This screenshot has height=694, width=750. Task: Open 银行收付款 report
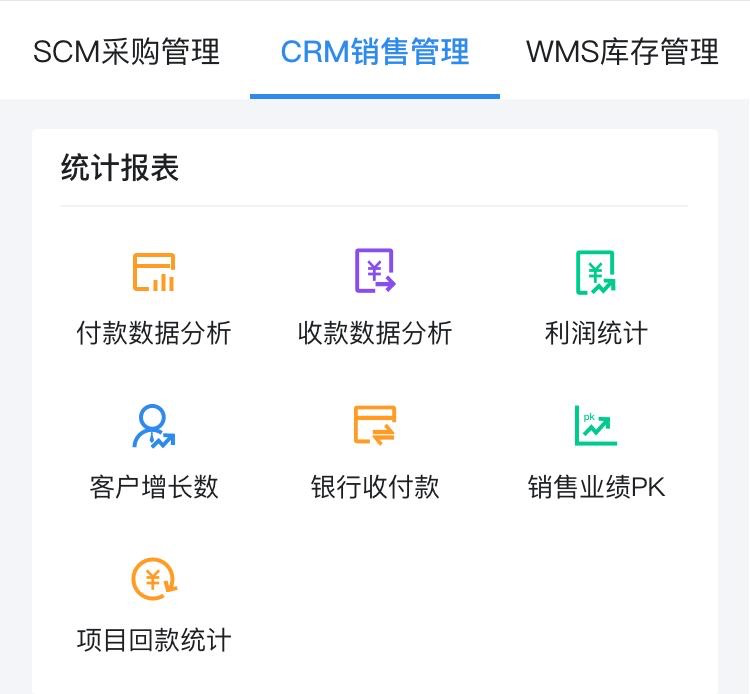coord(375,450)
